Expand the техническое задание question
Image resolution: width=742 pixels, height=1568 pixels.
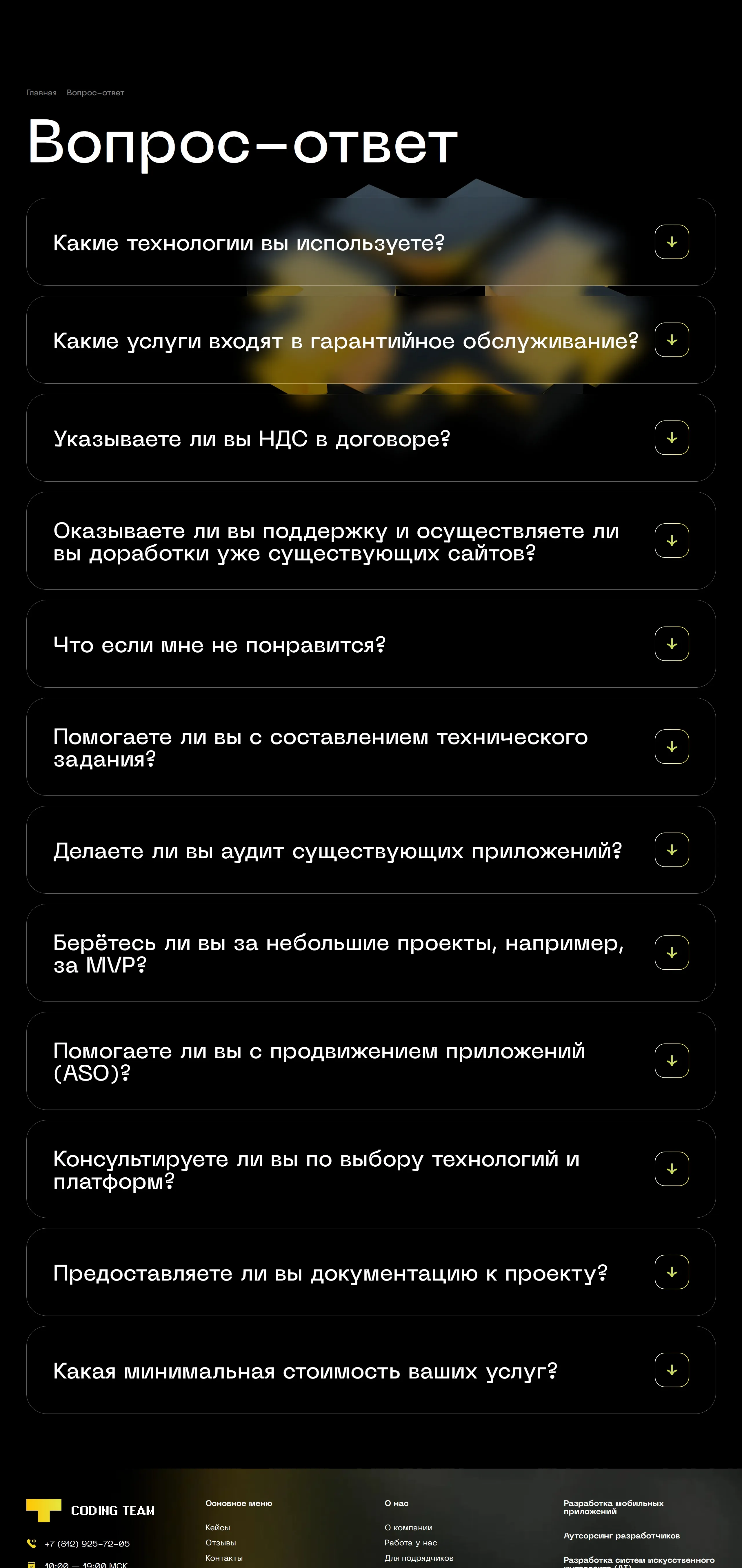tap(671, 747)
